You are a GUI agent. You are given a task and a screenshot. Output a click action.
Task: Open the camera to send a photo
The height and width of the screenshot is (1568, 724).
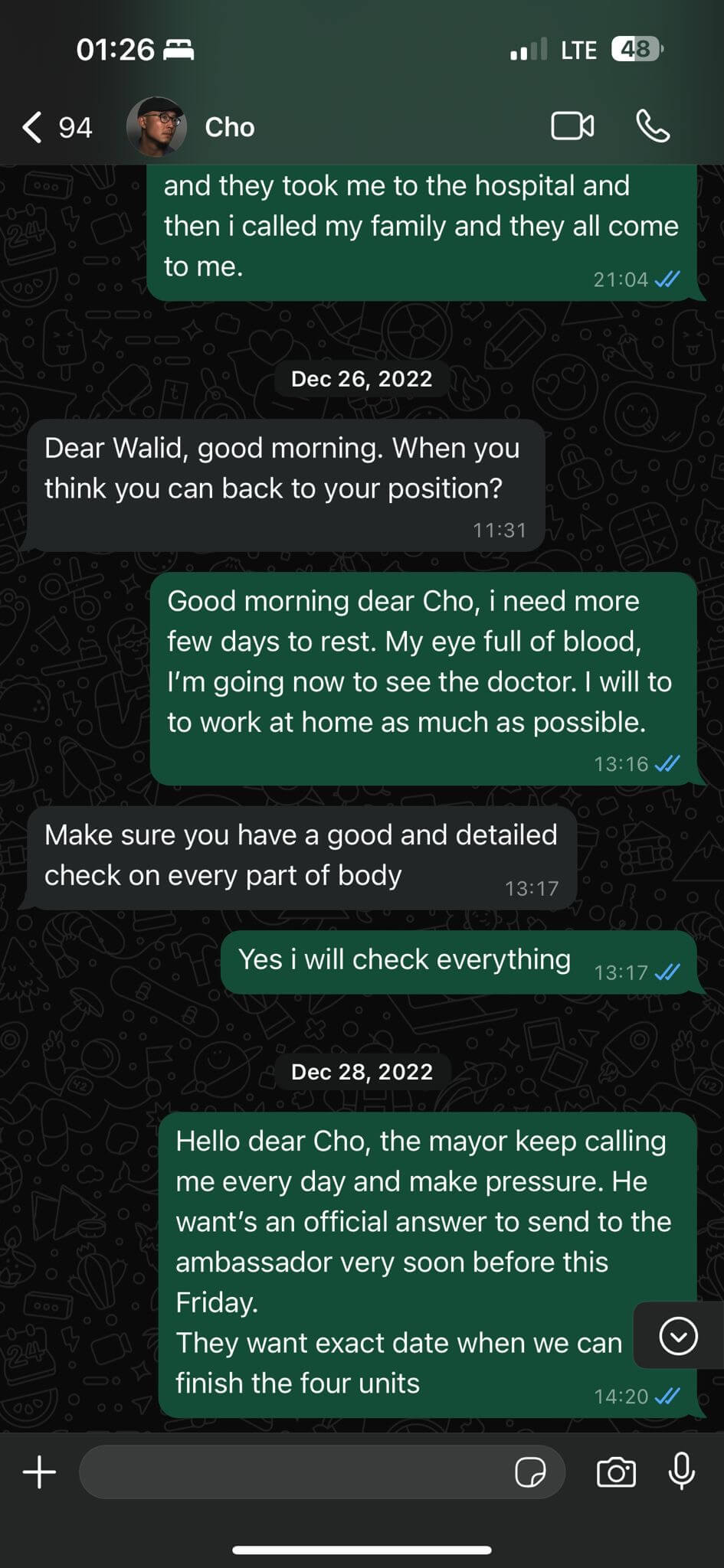[x=616, y=1472]
